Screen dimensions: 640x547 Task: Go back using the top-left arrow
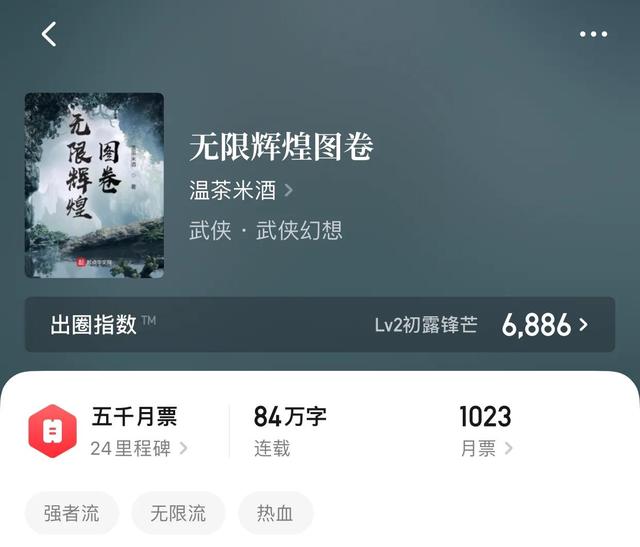coord(49,34)
